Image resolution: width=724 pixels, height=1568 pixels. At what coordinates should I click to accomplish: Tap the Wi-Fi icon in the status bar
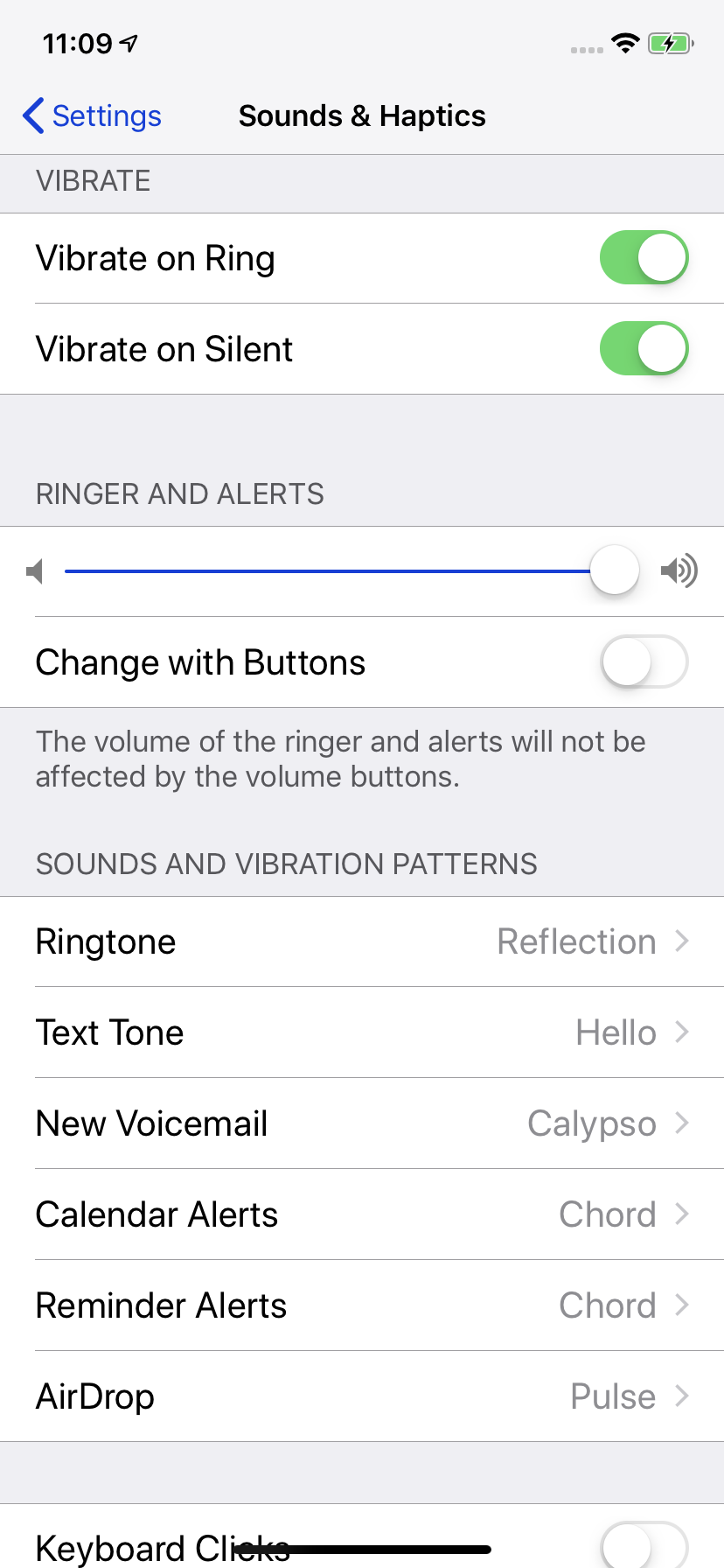point(627,43)
